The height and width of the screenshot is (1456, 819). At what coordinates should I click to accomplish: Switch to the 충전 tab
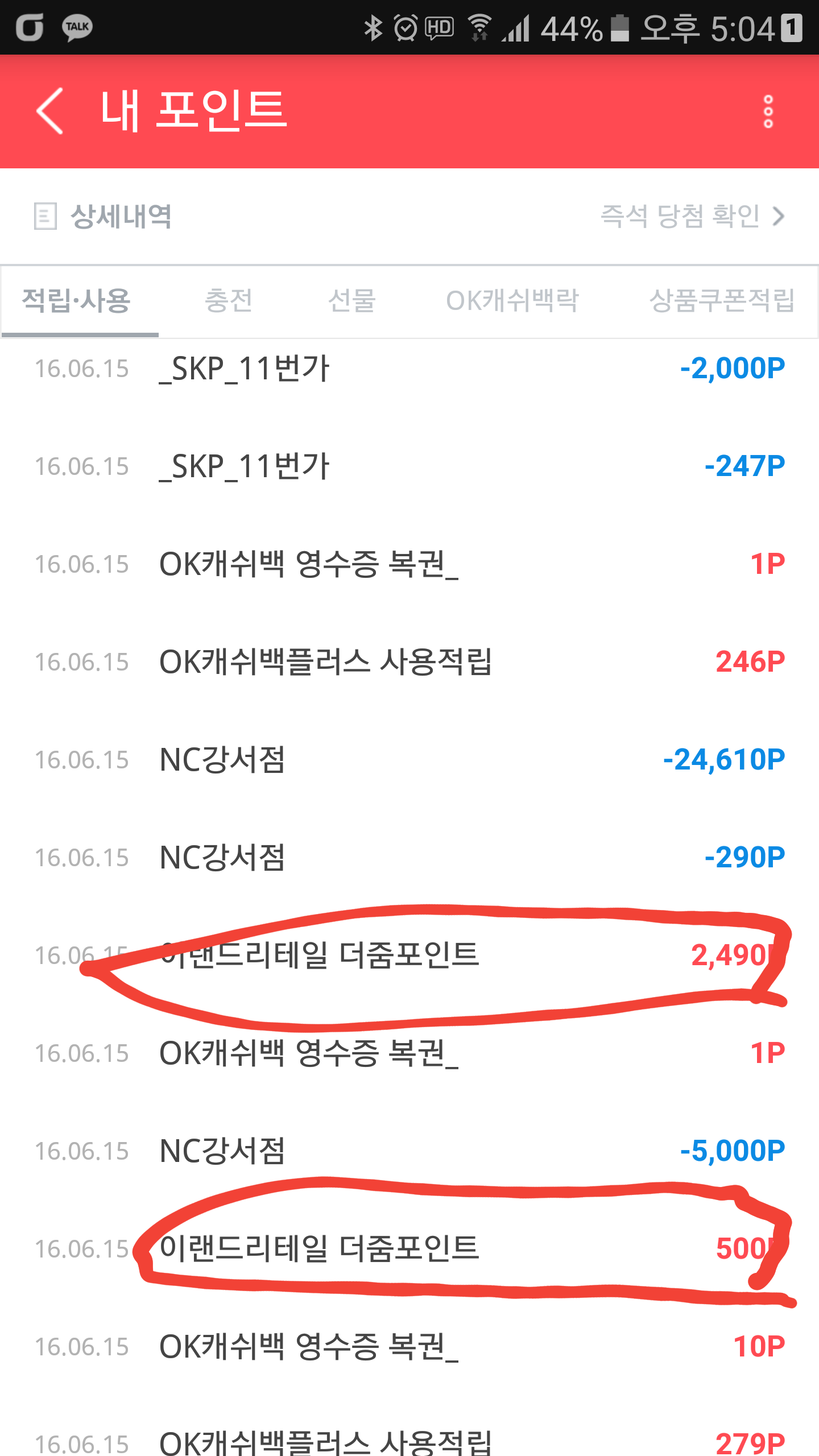pyautogui.click(x=229, y=301)
